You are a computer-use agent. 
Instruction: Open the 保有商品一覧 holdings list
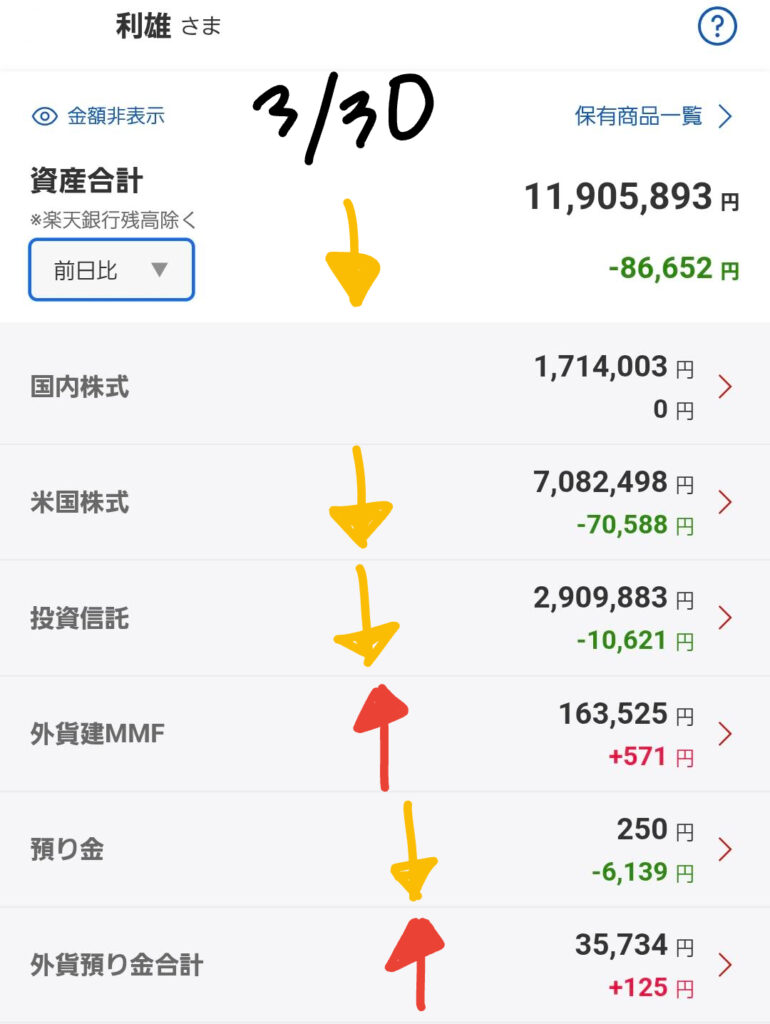[x=653, y=116]
